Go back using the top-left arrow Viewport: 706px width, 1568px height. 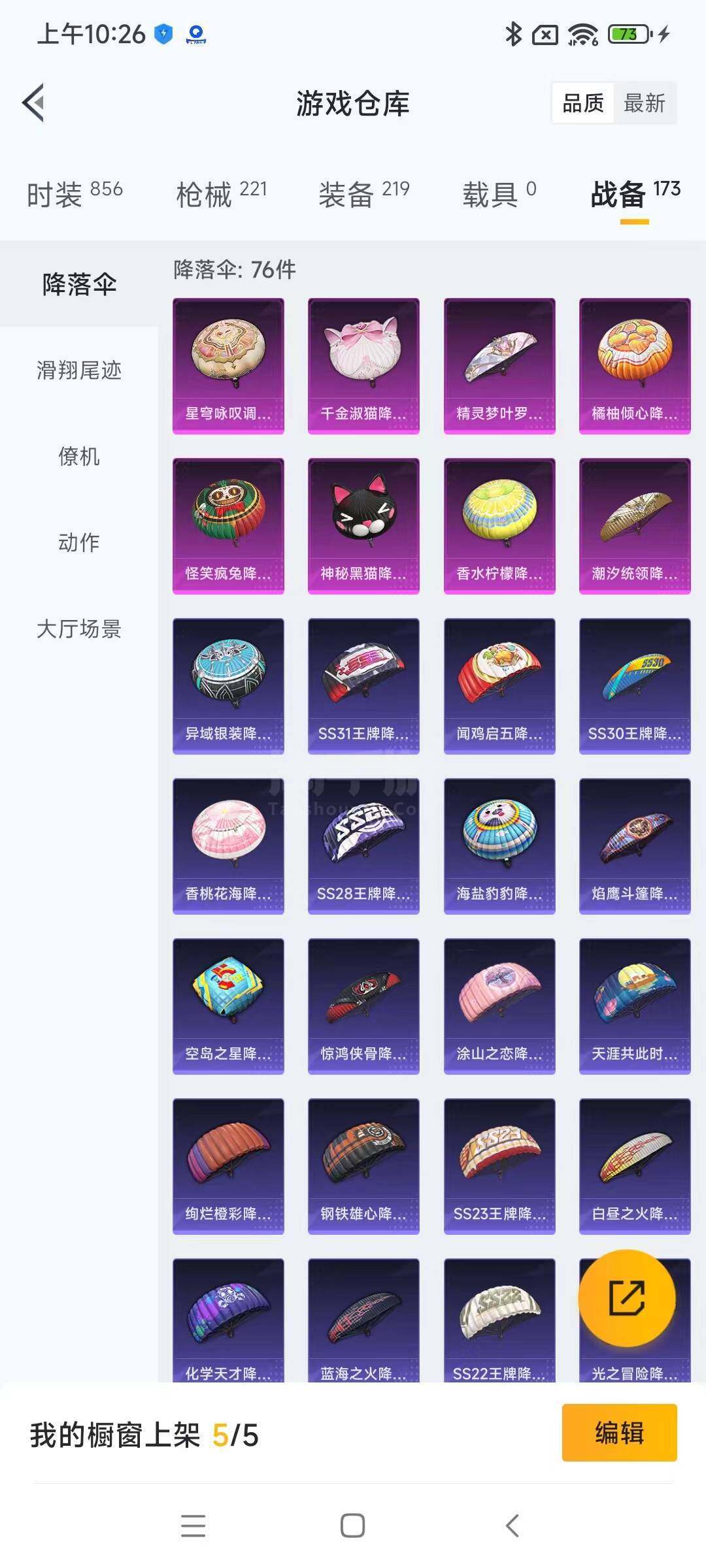coord(33,103)
